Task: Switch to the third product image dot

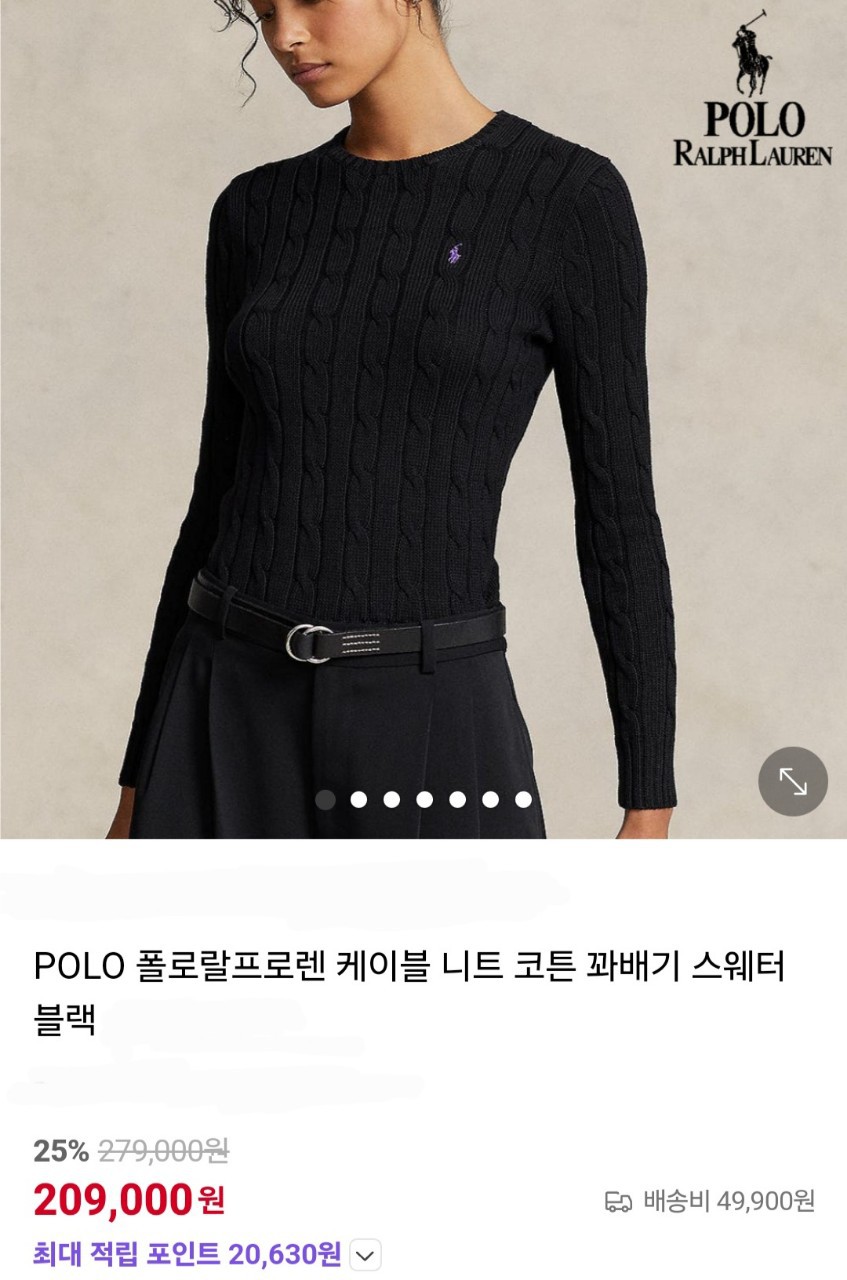Action: (391, 798)
